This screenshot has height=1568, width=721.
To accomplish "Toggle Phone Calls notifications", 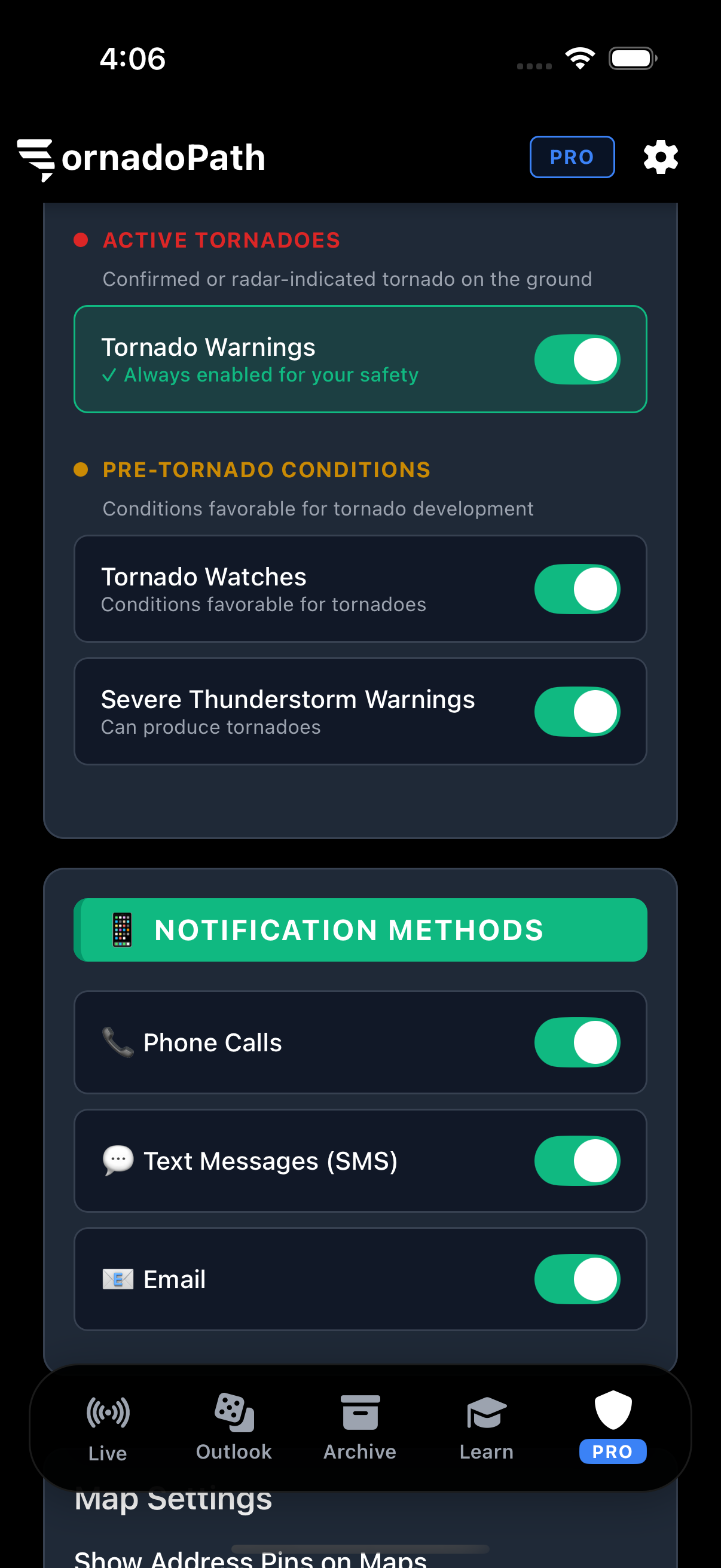I will 577,1042.
